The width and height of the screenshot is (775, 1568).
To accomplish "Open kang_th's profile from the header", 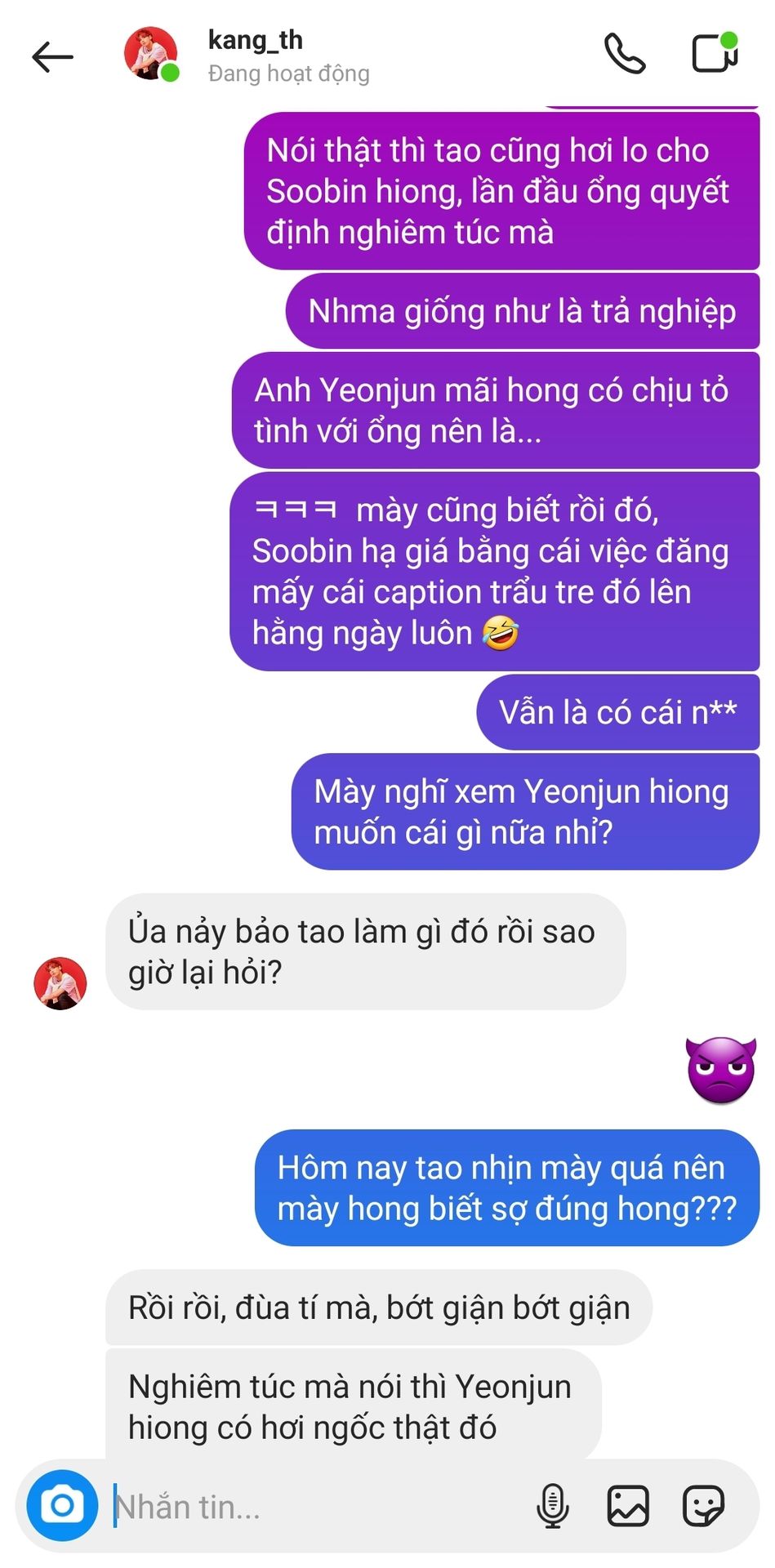I will (255, 56).
